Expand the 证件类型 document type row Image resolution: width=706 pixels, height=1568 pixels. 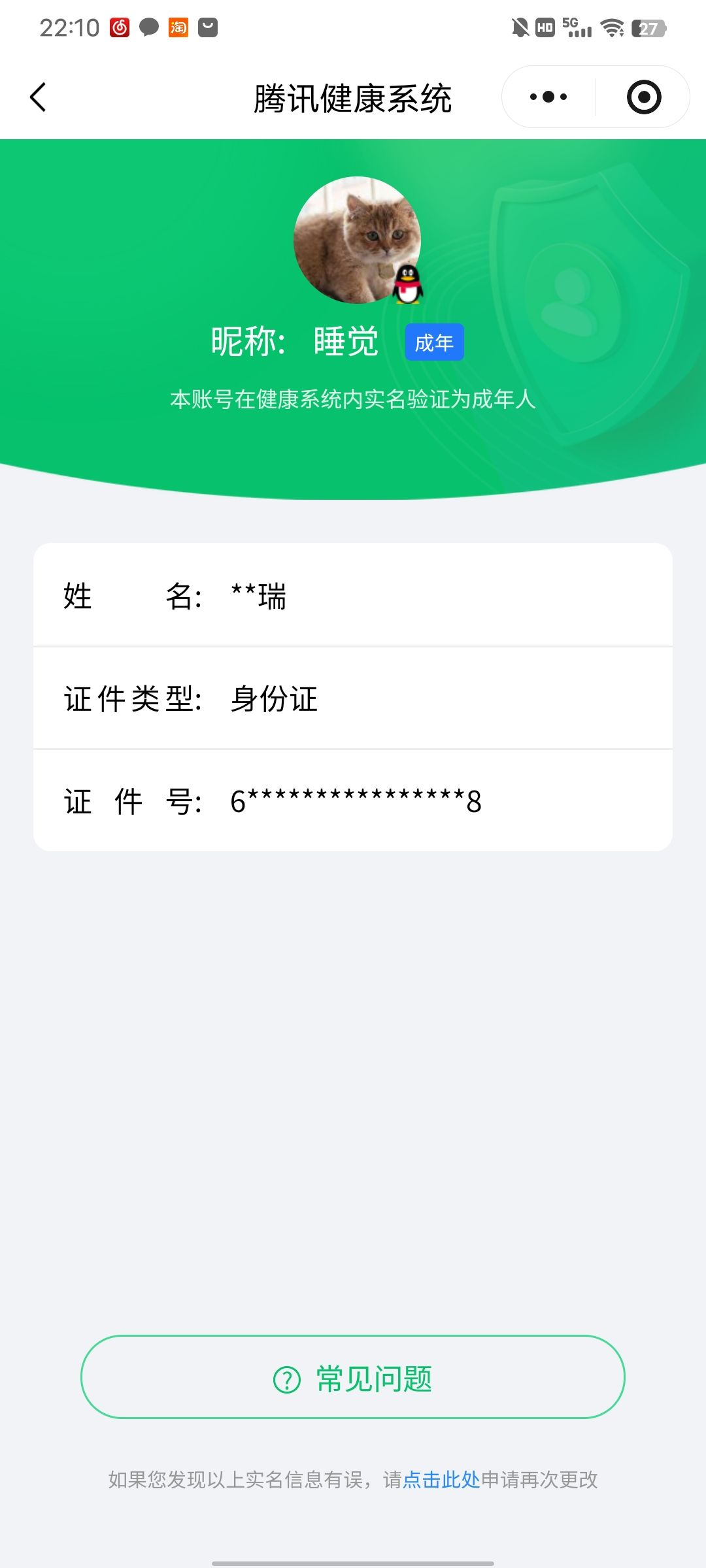point(353,698)
